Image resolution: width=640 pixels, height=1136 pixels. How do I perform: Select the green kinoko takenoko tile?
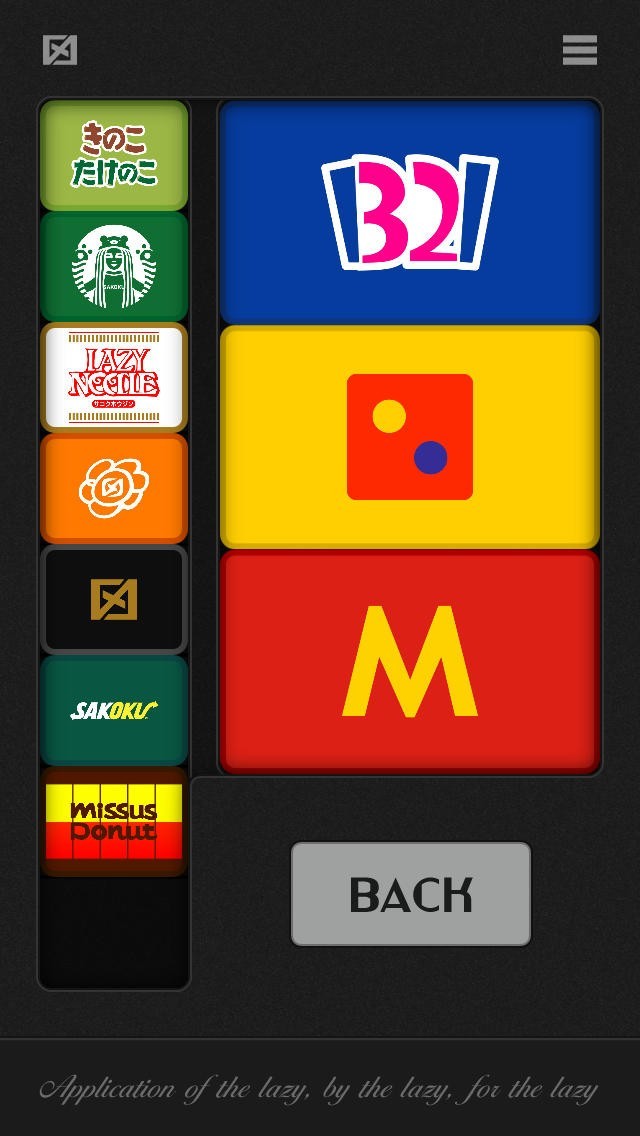coord(114,156)
